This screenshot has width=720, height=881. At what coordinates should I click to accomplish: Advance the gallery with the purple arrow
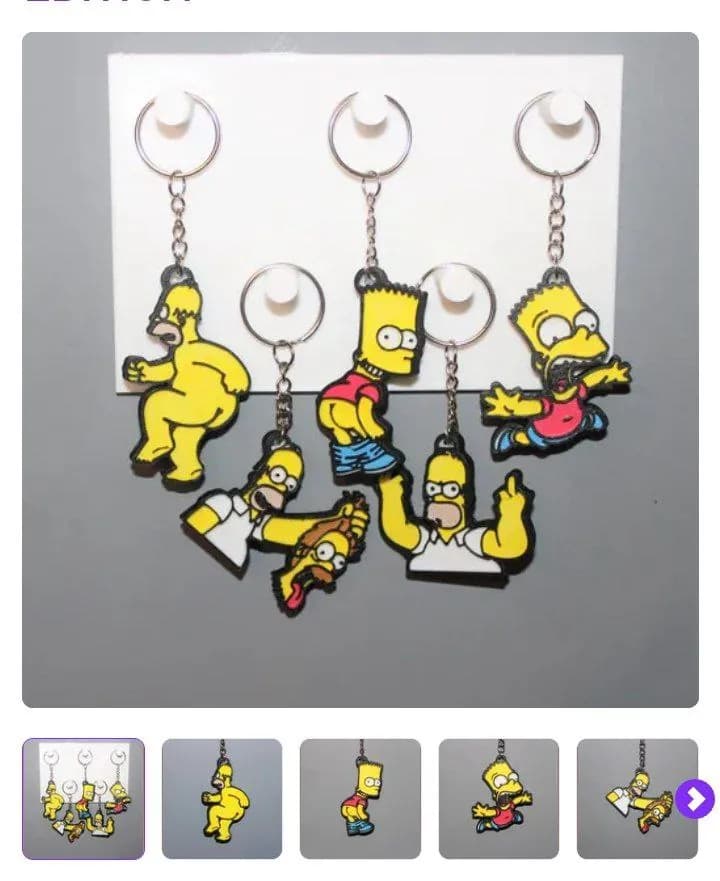[x=694, y=797]
